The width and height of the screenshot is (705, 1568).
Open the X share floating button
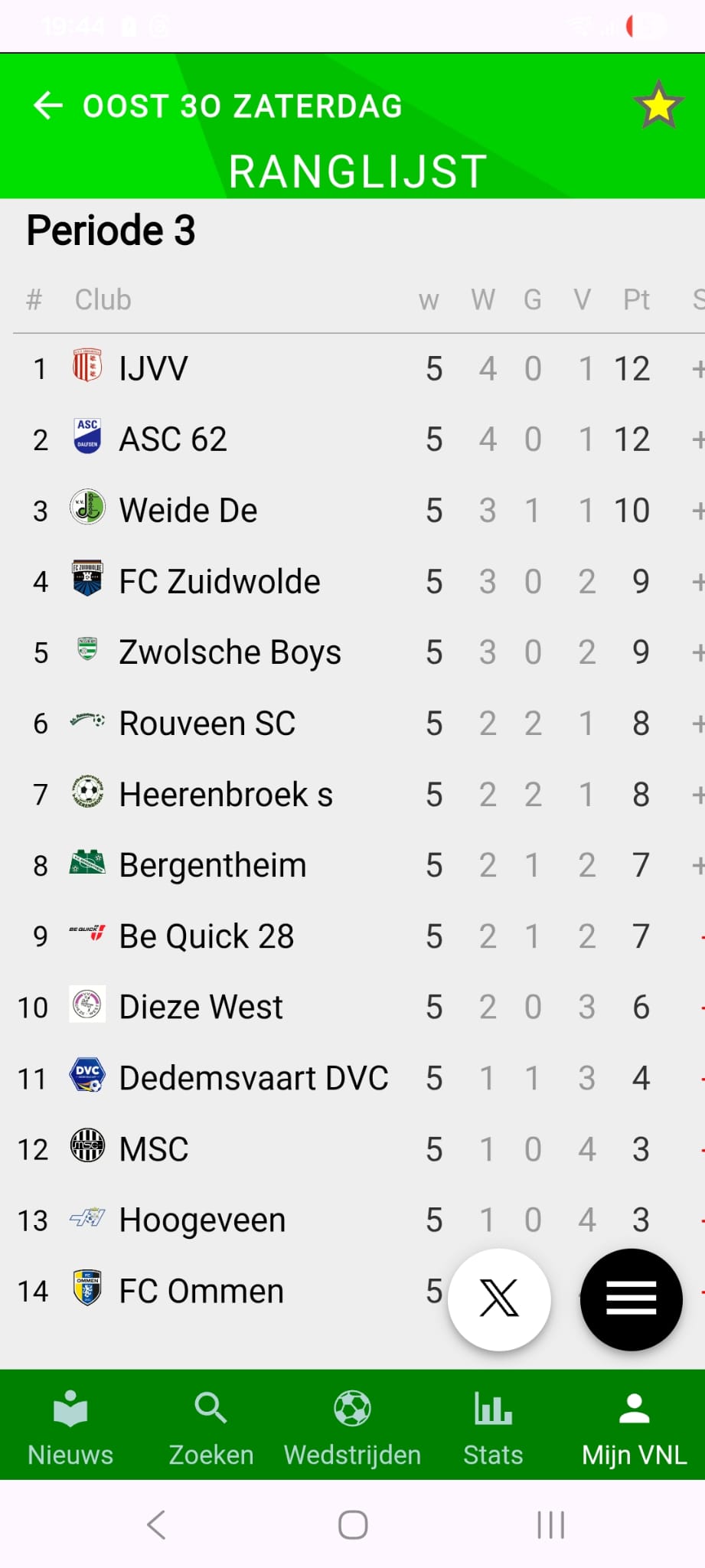coord(499,1299)
